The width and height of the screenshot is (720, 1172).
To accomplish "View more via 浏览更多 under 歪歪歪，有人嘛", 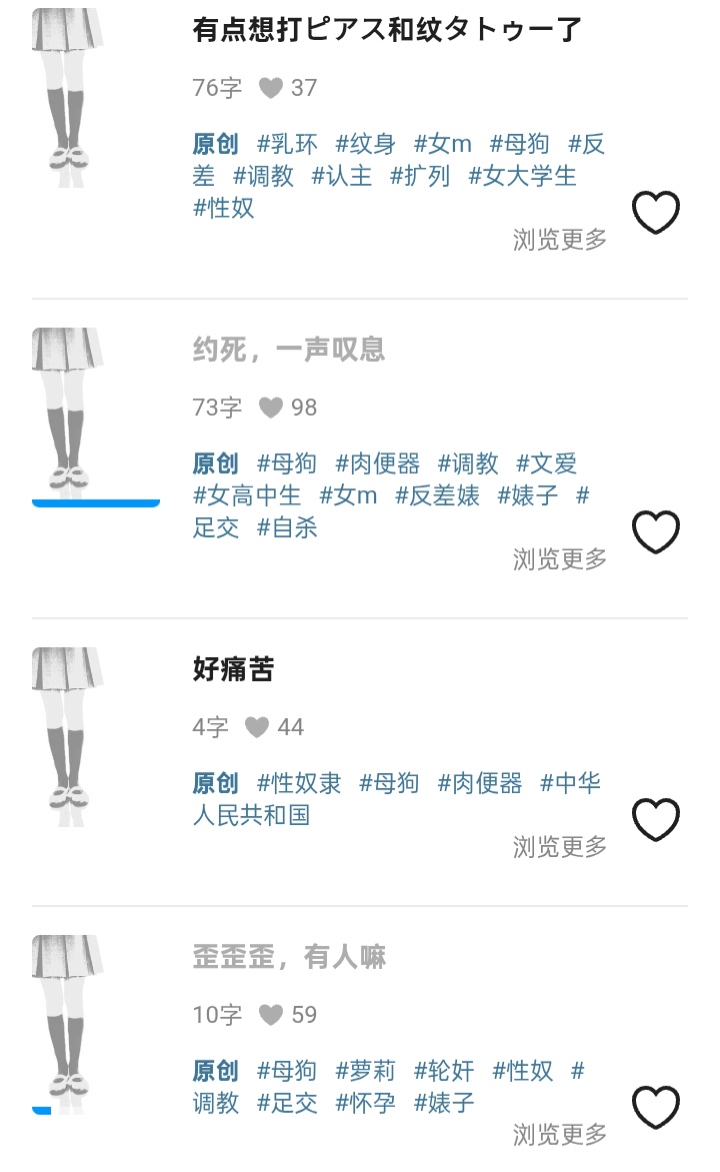I will [559, 1135].
